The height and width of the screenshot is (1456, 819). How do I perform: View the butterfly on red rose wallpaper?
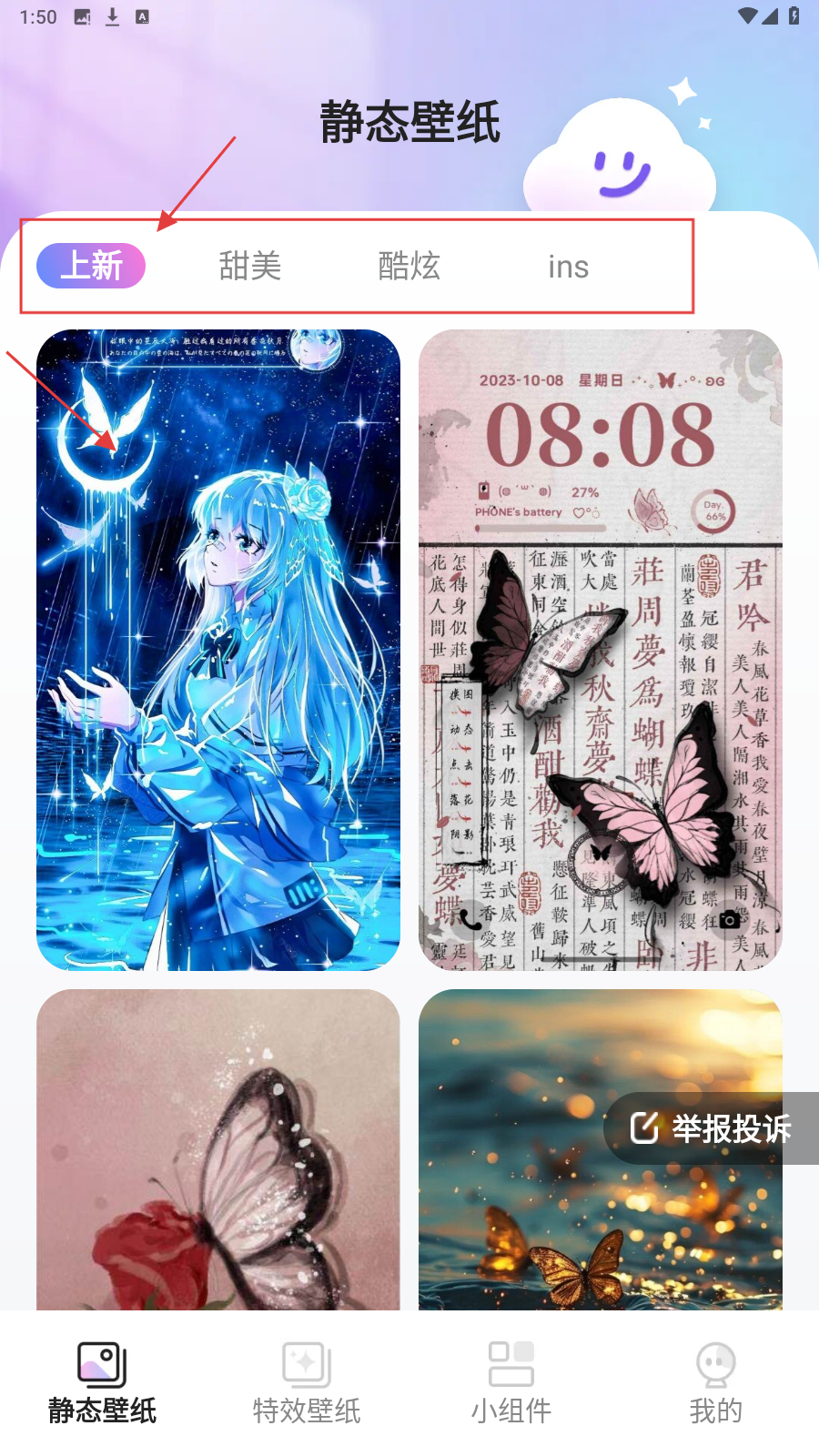218,1148
